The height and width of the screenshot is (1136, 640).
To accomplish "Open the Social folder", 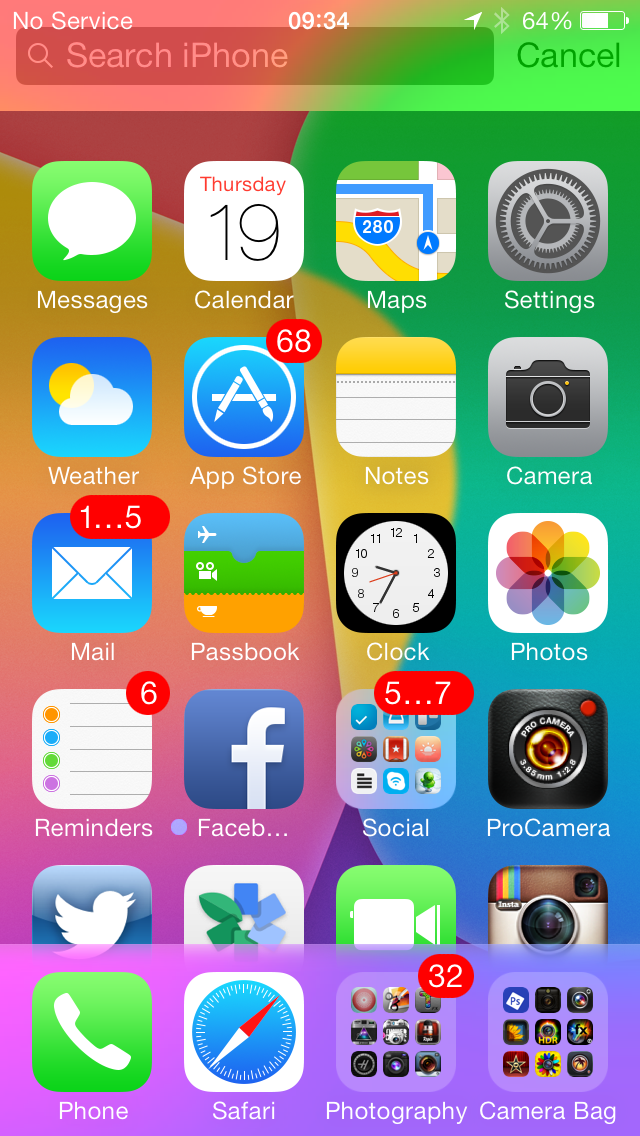I will [396, 749].
